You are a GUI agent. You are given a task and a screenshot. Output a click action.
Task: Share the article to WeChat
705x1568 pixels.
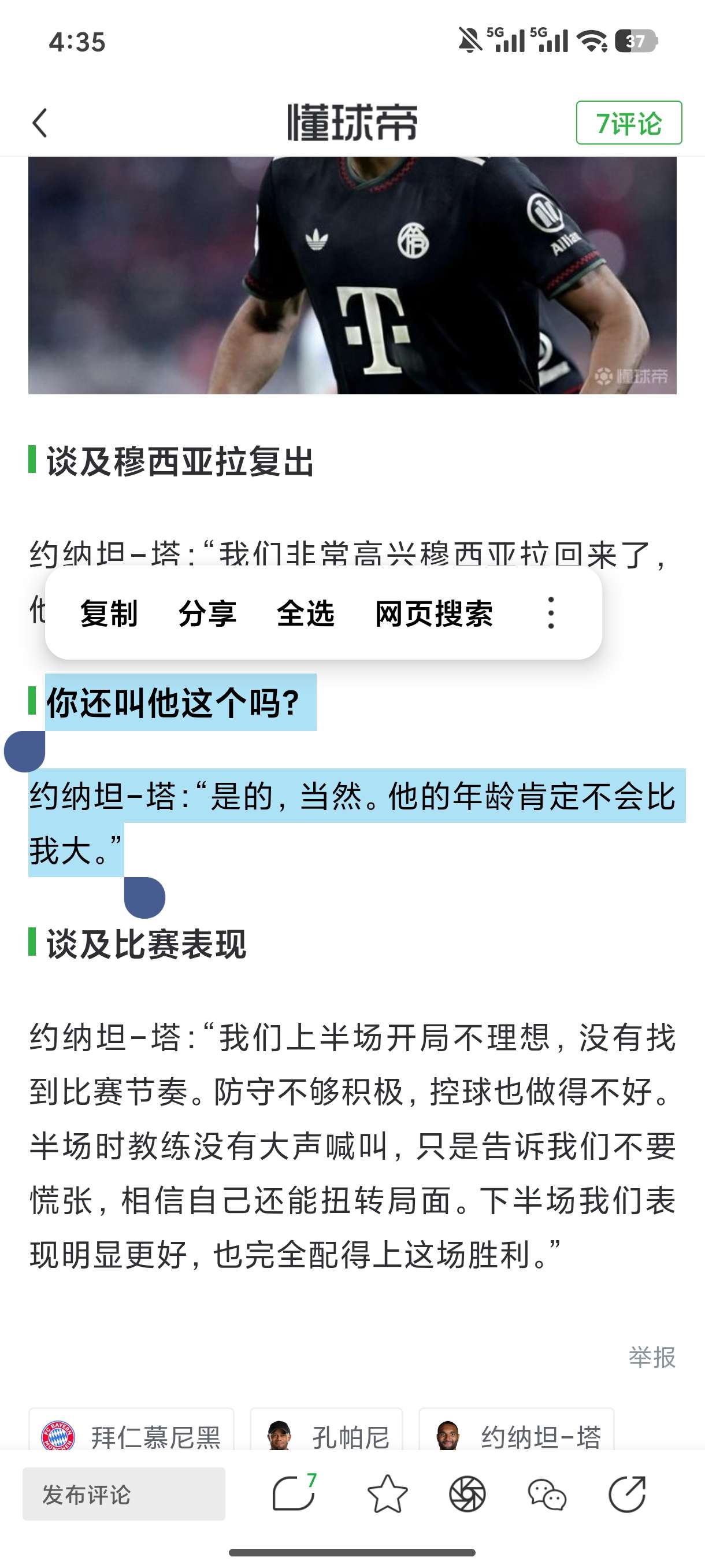coord(546,1494)
